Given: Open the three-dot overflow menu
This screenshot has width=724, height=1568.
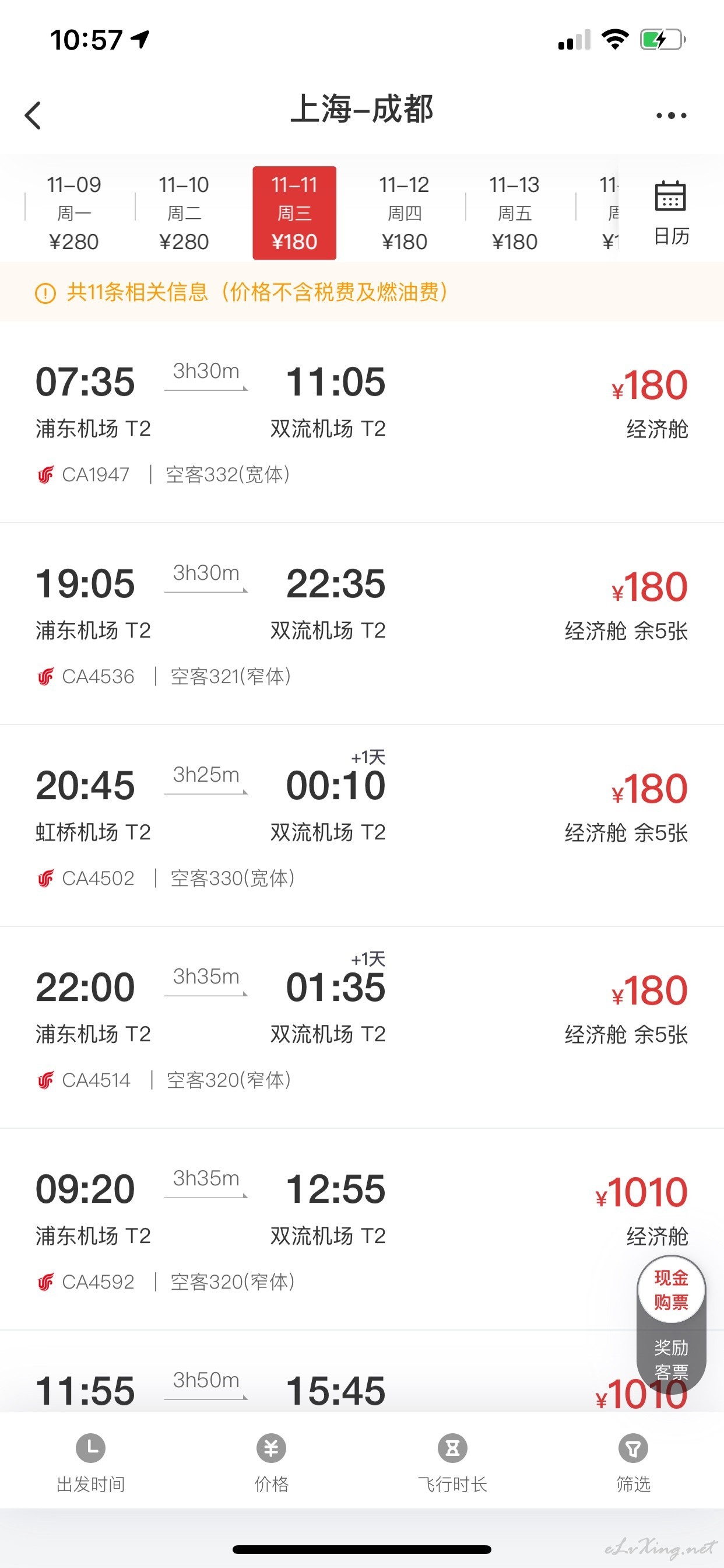Looking at the screenshot, I should 671,115.
